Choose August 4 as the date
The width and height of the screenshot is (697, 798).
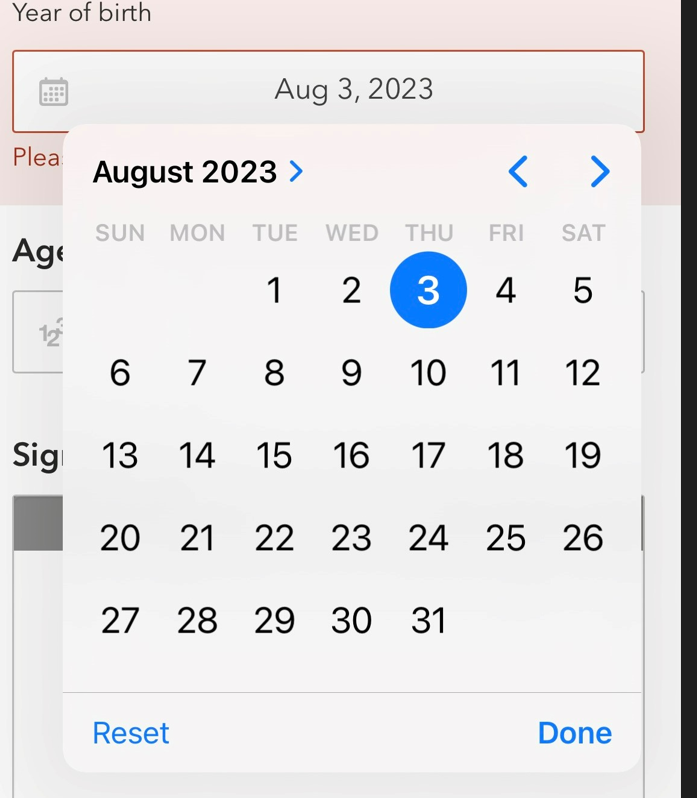tap(506, 291)
